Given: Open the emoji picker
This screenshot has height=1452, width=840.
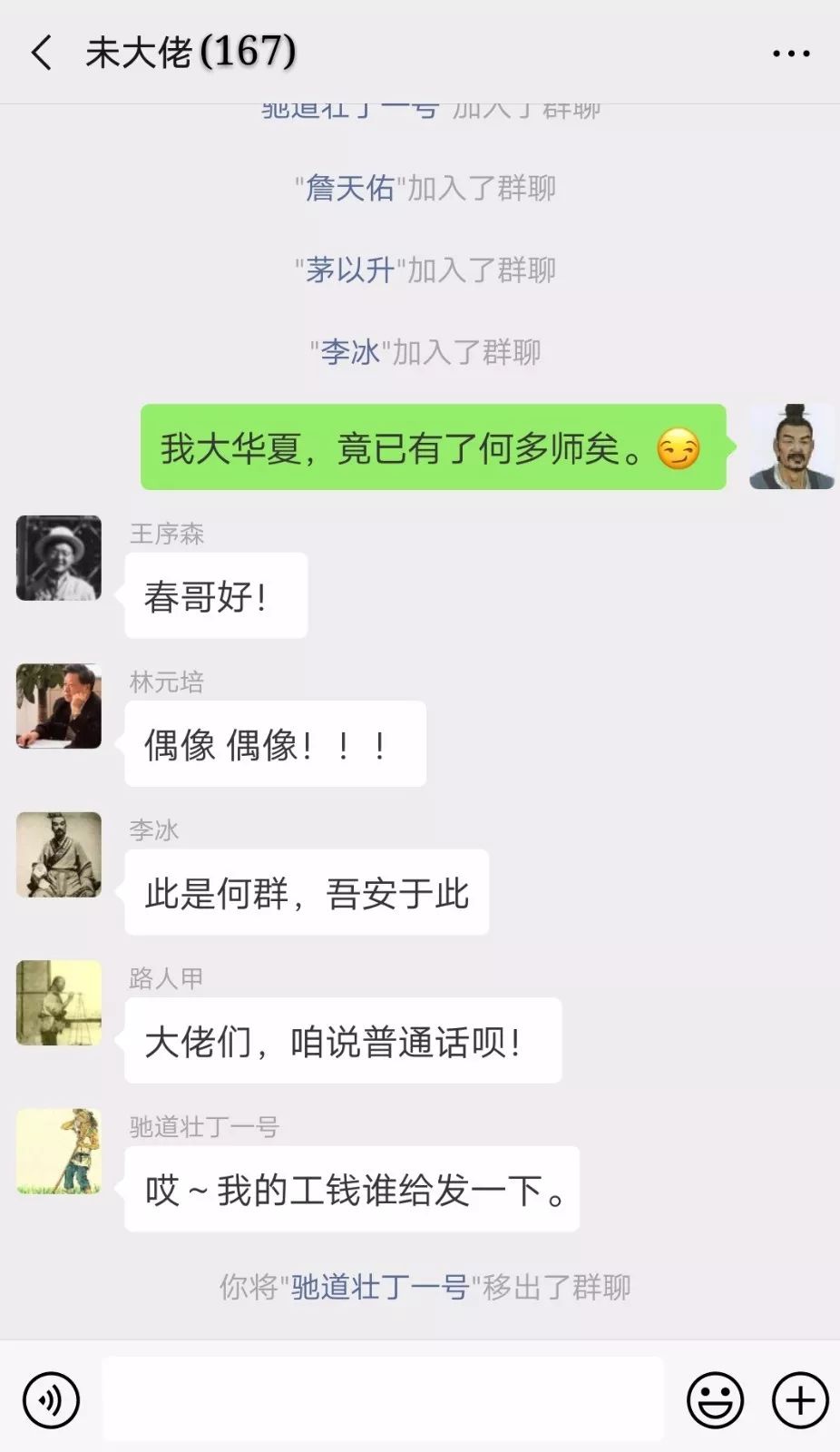Looking at the screenshot, I should click(x=715, y=1399).
